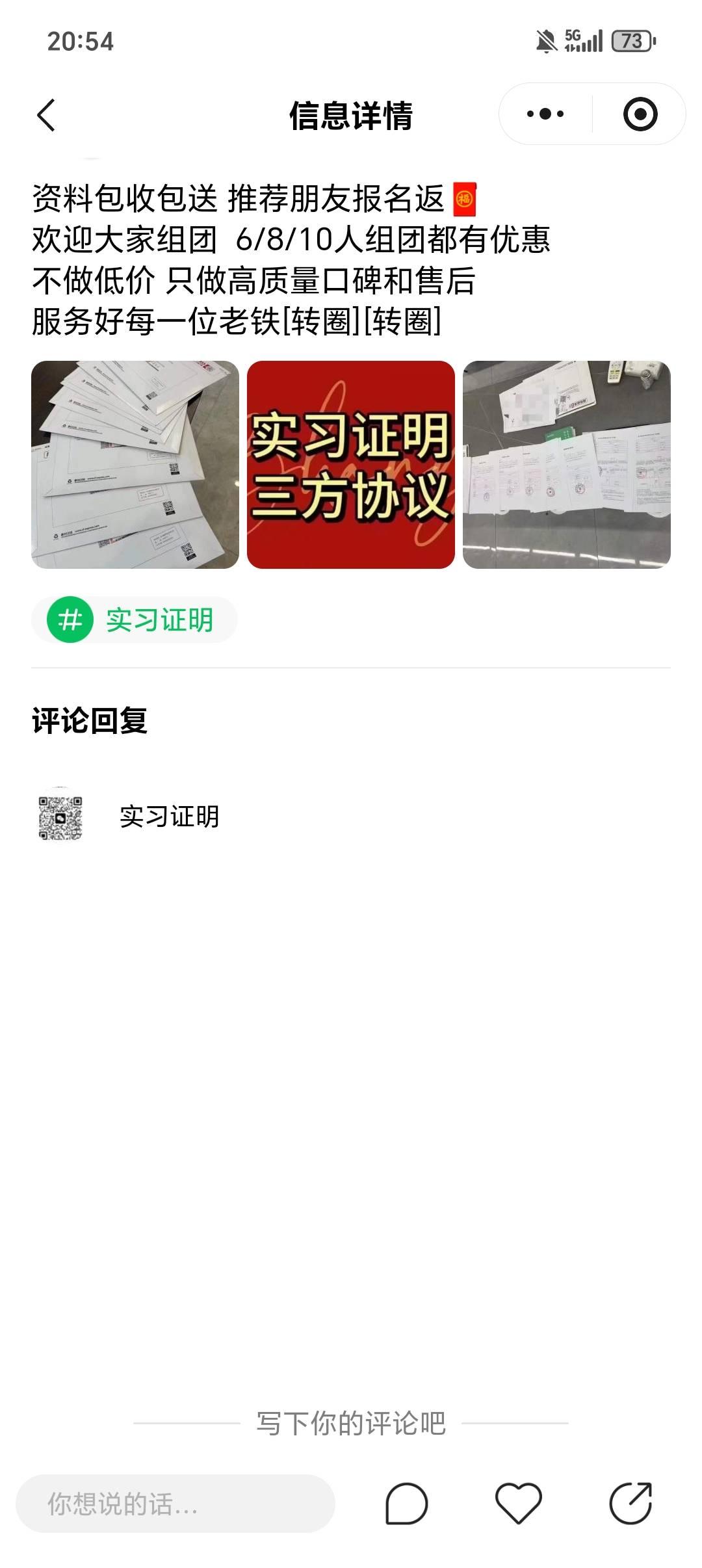Tap the commenter's avatar beside 实习证明
702x1568 pixels.
pyautogui.click(x=60, y=818)
